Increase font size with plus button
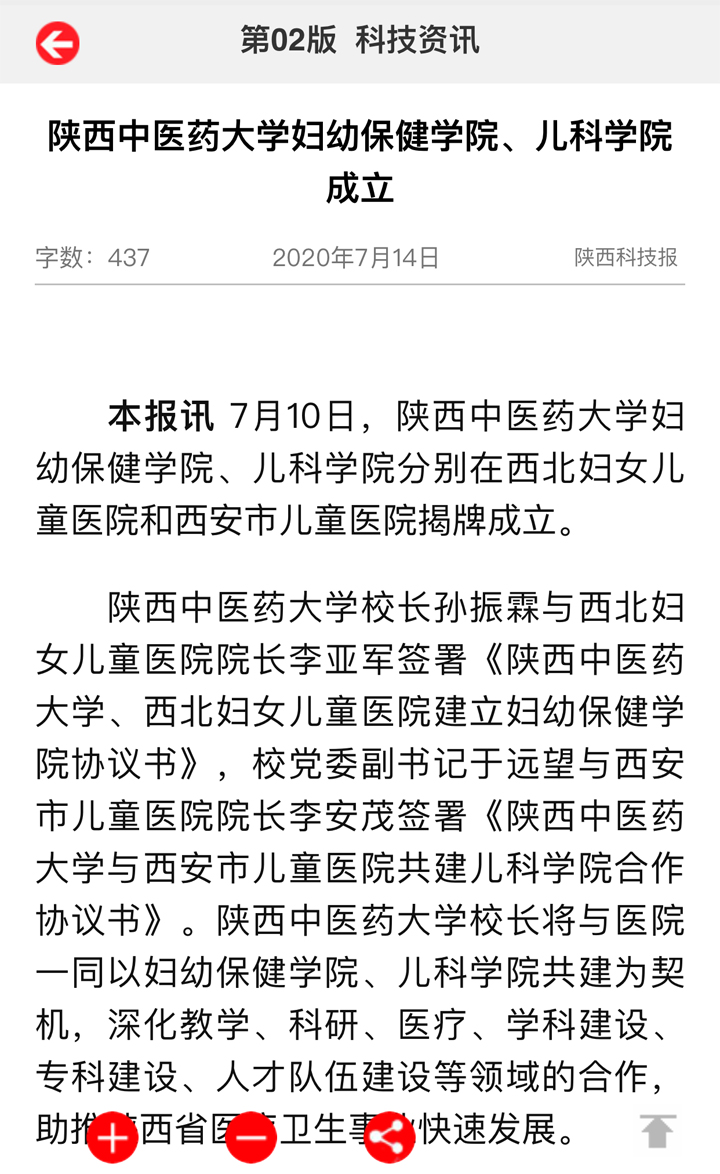This screenshot has width=720, height=1174. (113, 1137)
